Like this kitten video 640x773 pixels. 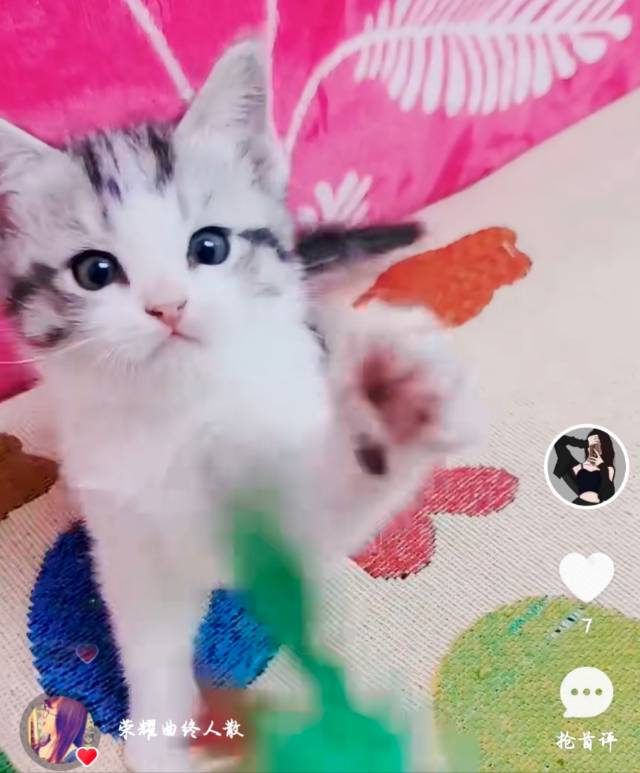(x=586, y=576)
